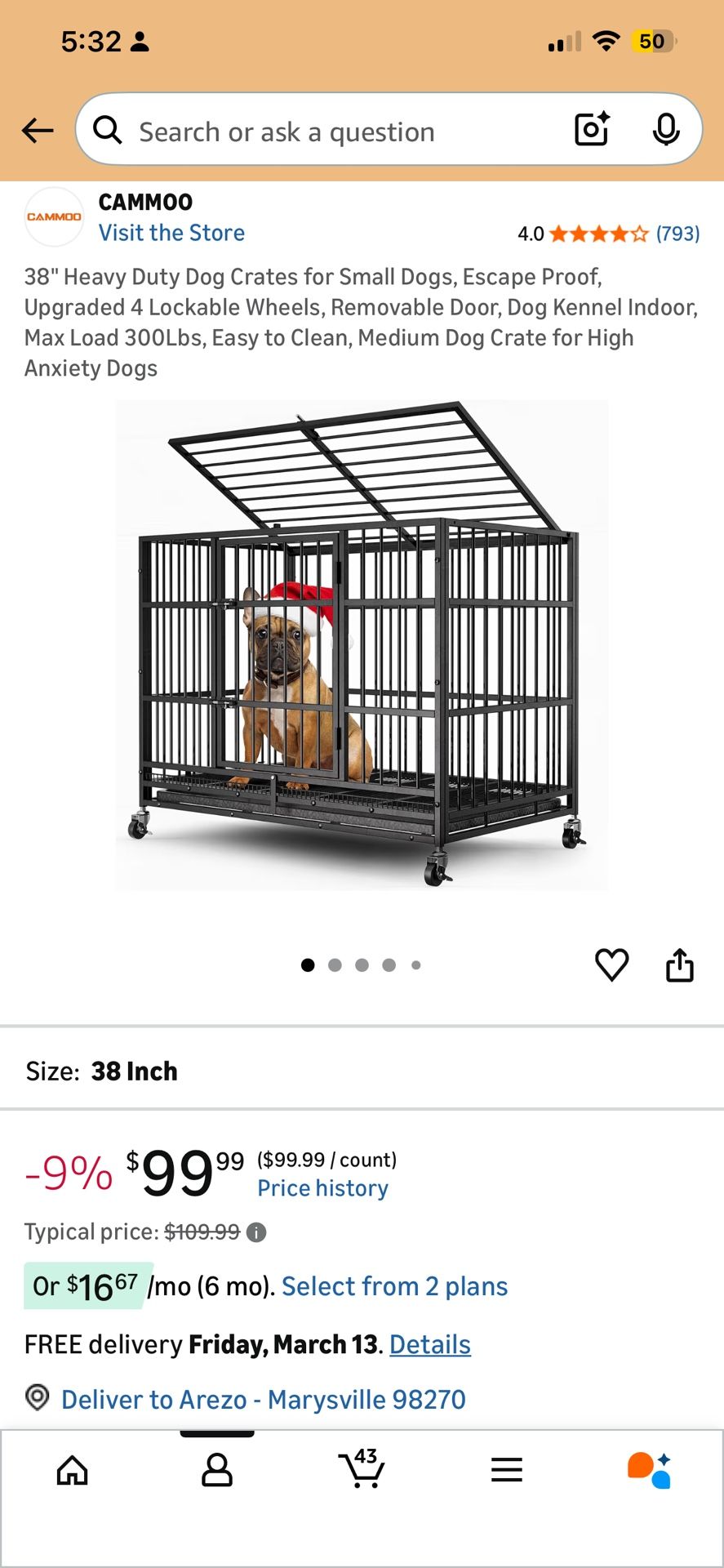Change delivery address for Arezo - Marysville 98270
The width and height of the screenshot is (724, 1568).
click(263, 1399)
